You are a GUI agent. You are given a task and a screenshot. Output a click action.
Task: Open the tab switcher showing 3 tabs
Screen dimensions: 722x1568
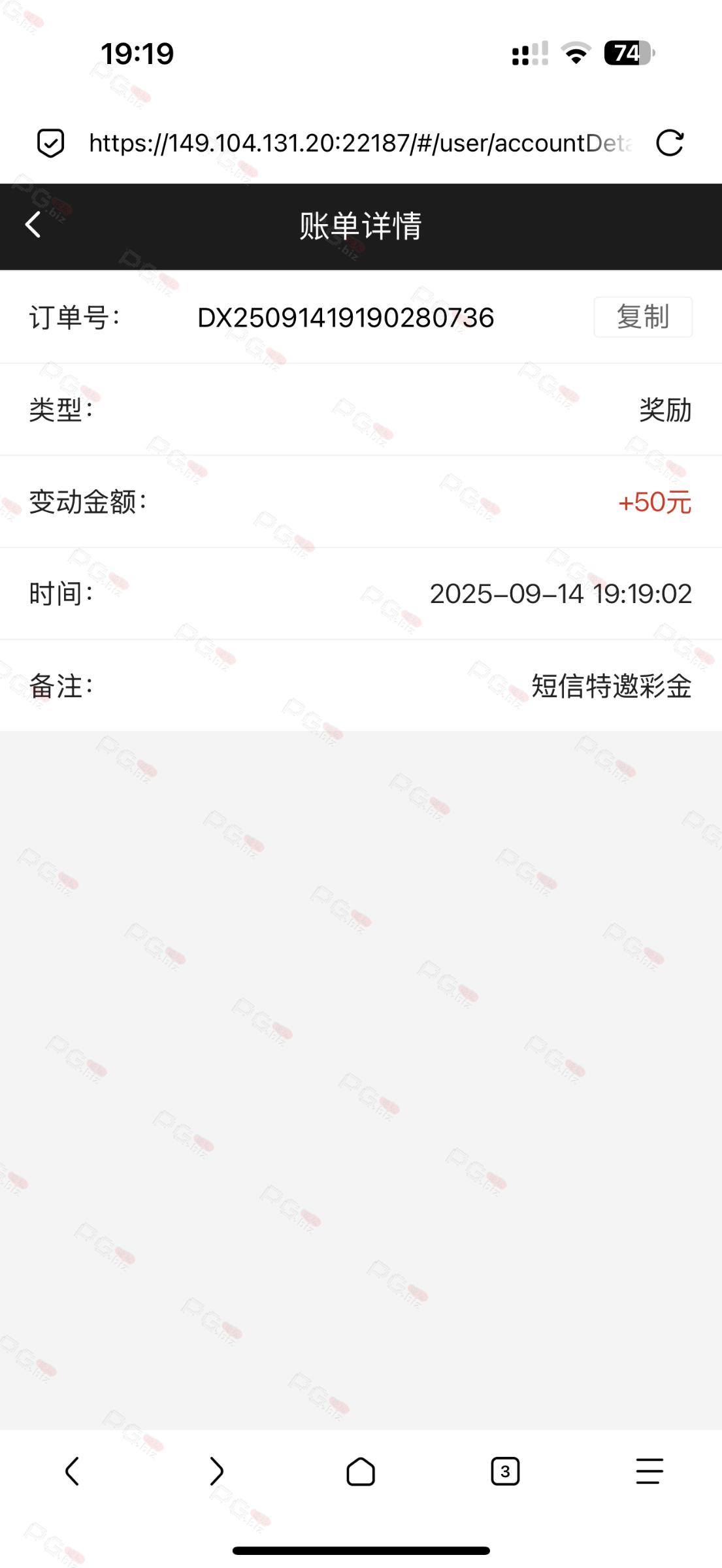pos(505,1471)
